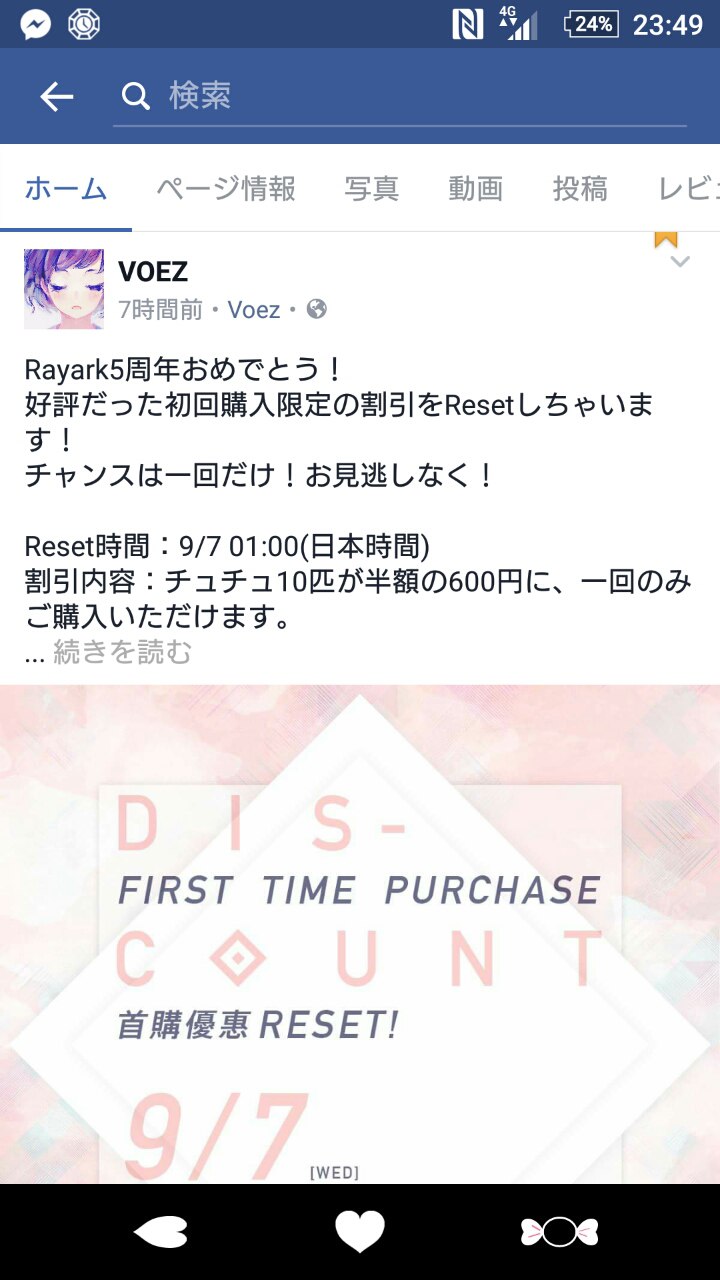Go to the 投稿 tab

tap(580, 188)
